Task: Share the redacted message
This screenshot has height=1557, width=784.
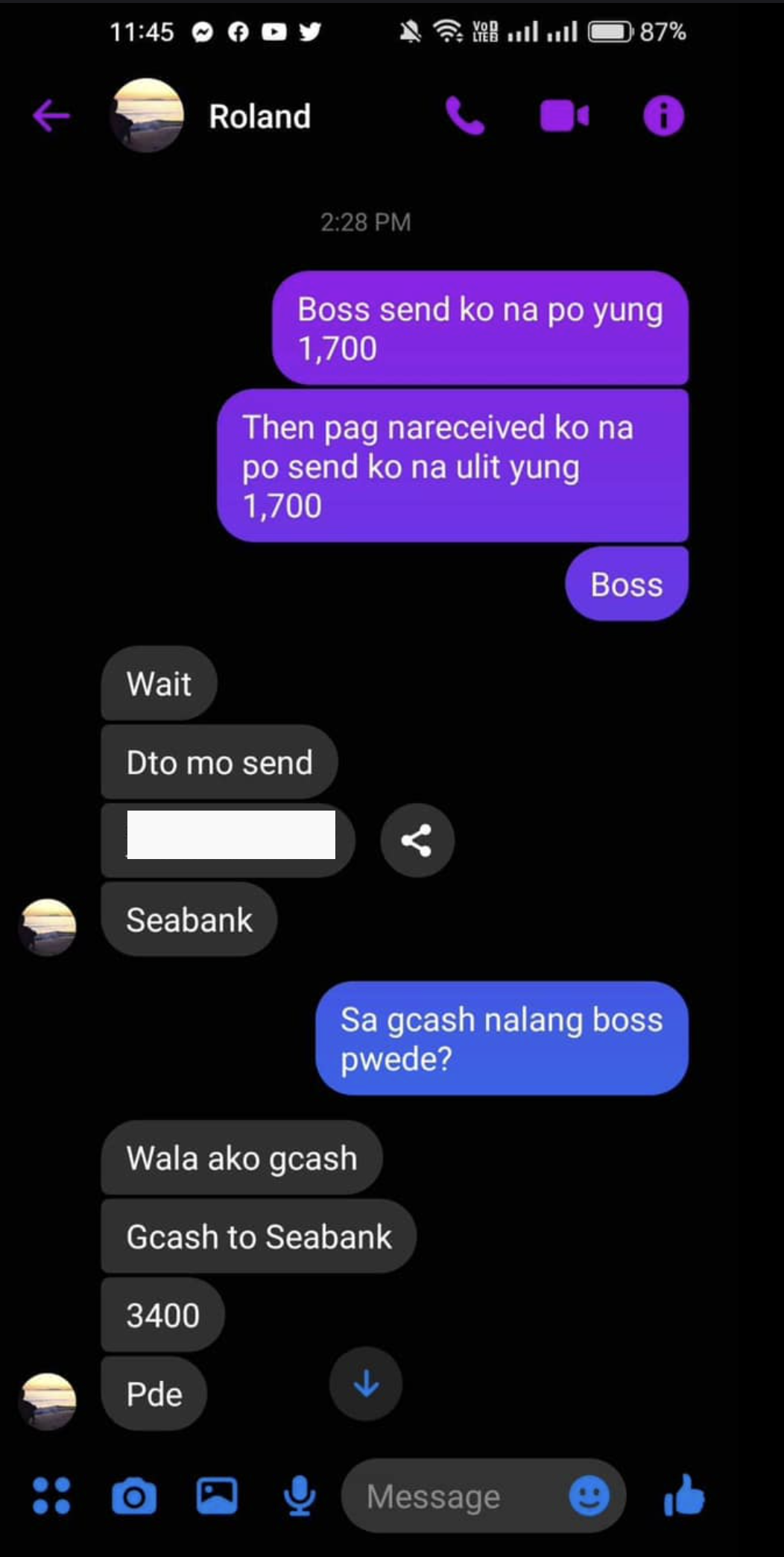Action: tap(417, 840)
